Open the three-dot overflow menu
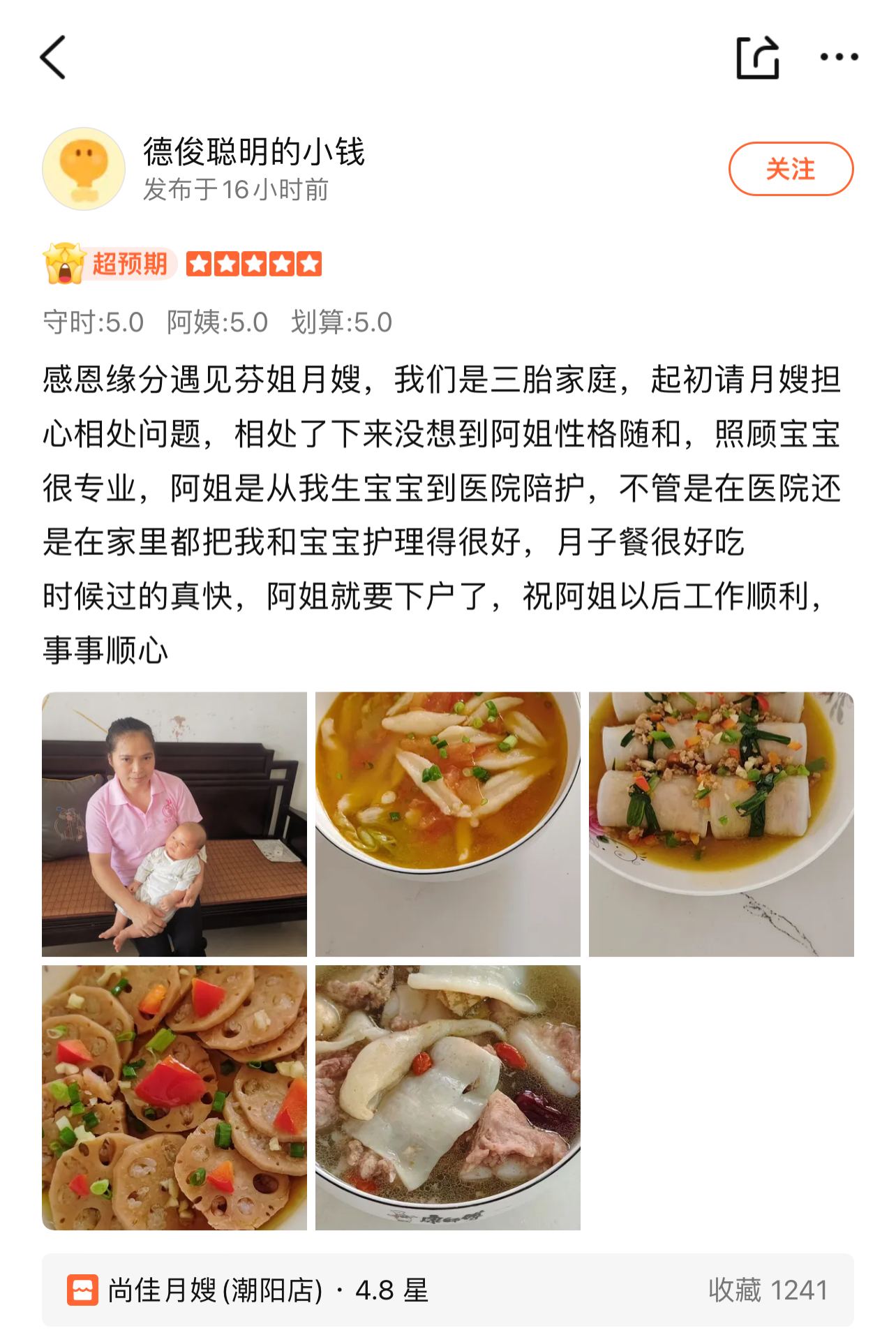 (x=839, y=57)
